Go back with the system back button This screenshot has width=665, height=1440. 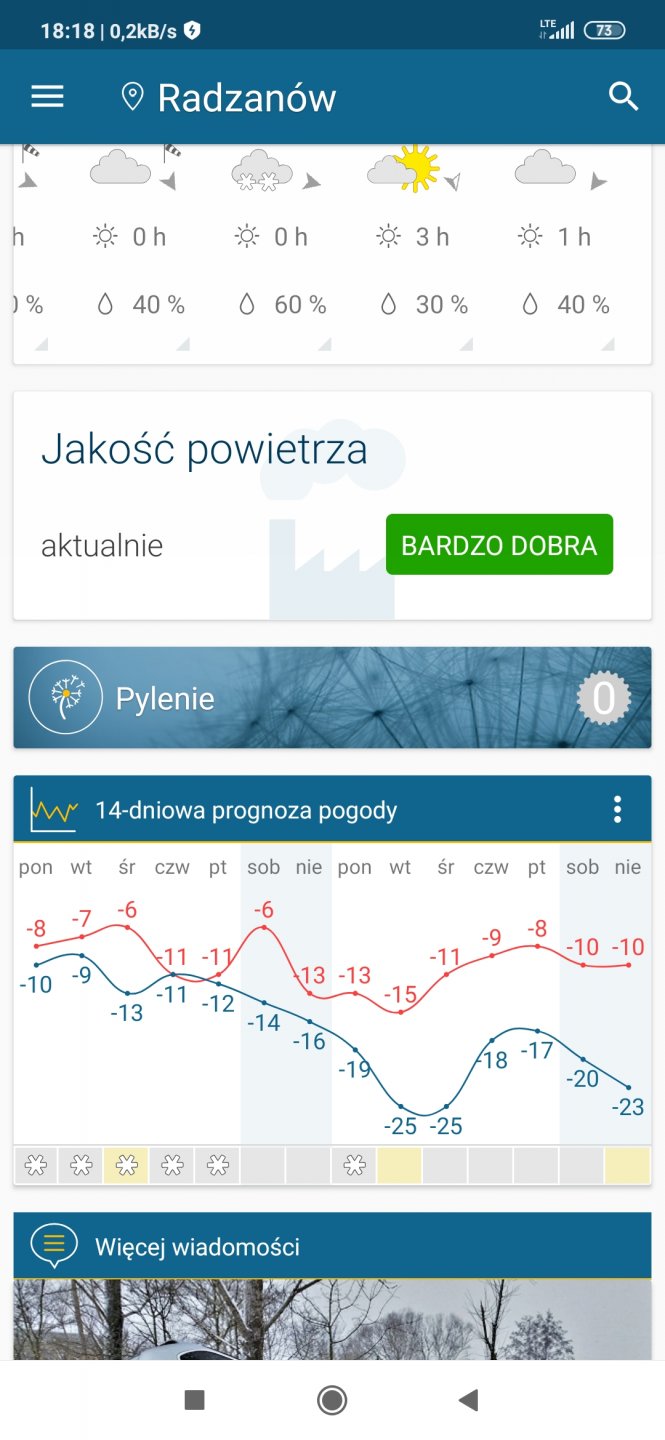pyautogui.click(x=468, y=1400)
